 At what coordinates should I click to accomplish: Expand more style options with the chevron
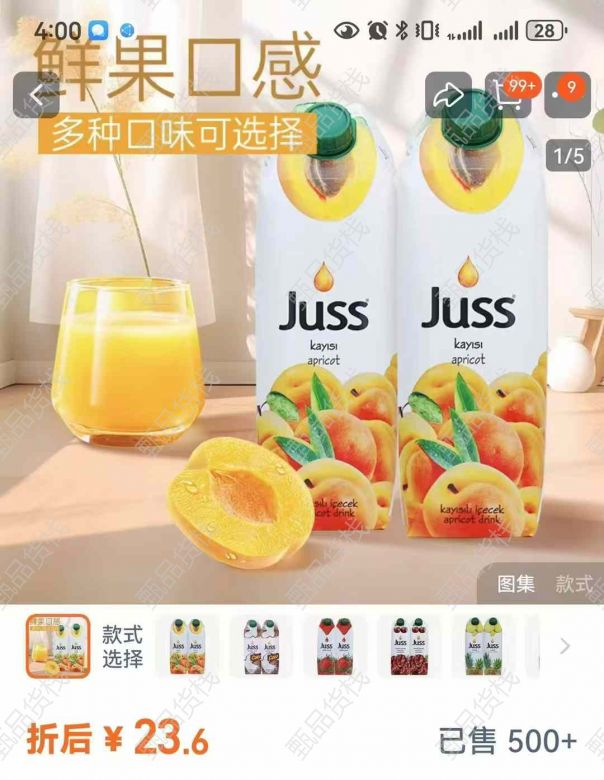click(564, 645)
